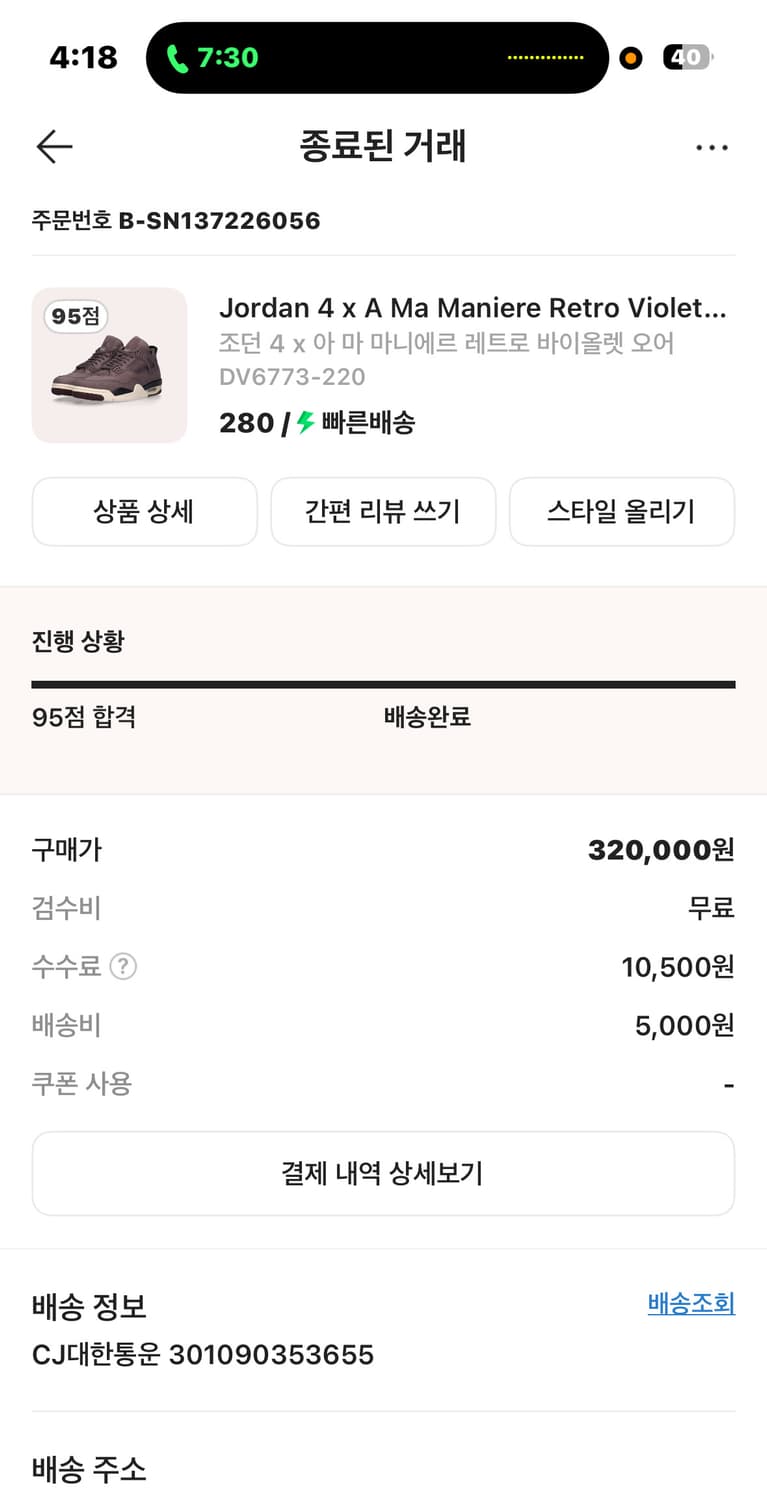Open 배송조회 to track the shipment

690,1303
